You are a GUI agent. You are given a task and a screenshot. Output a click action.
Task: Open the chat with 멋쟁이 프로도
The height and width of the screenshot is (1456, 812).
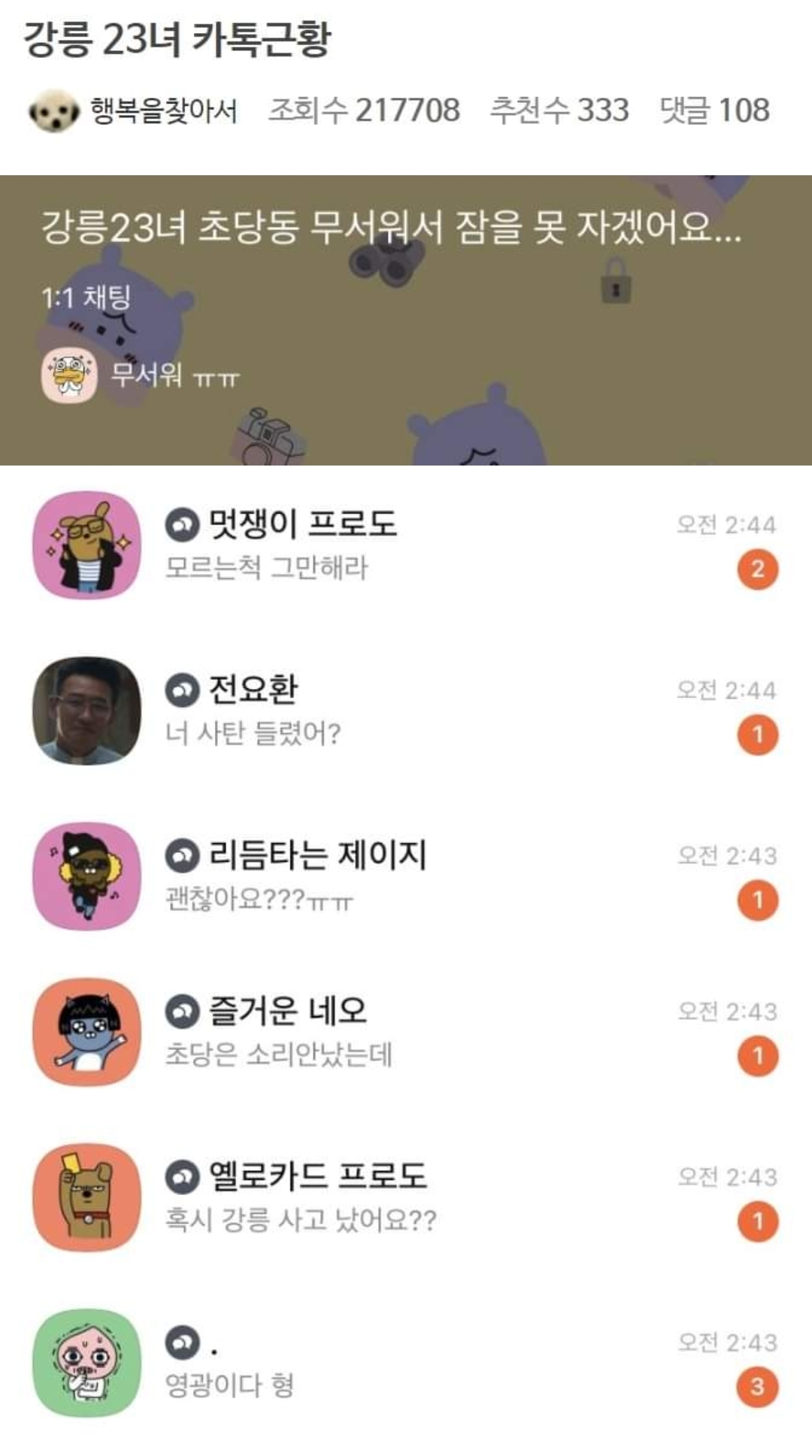coord(406,546)
